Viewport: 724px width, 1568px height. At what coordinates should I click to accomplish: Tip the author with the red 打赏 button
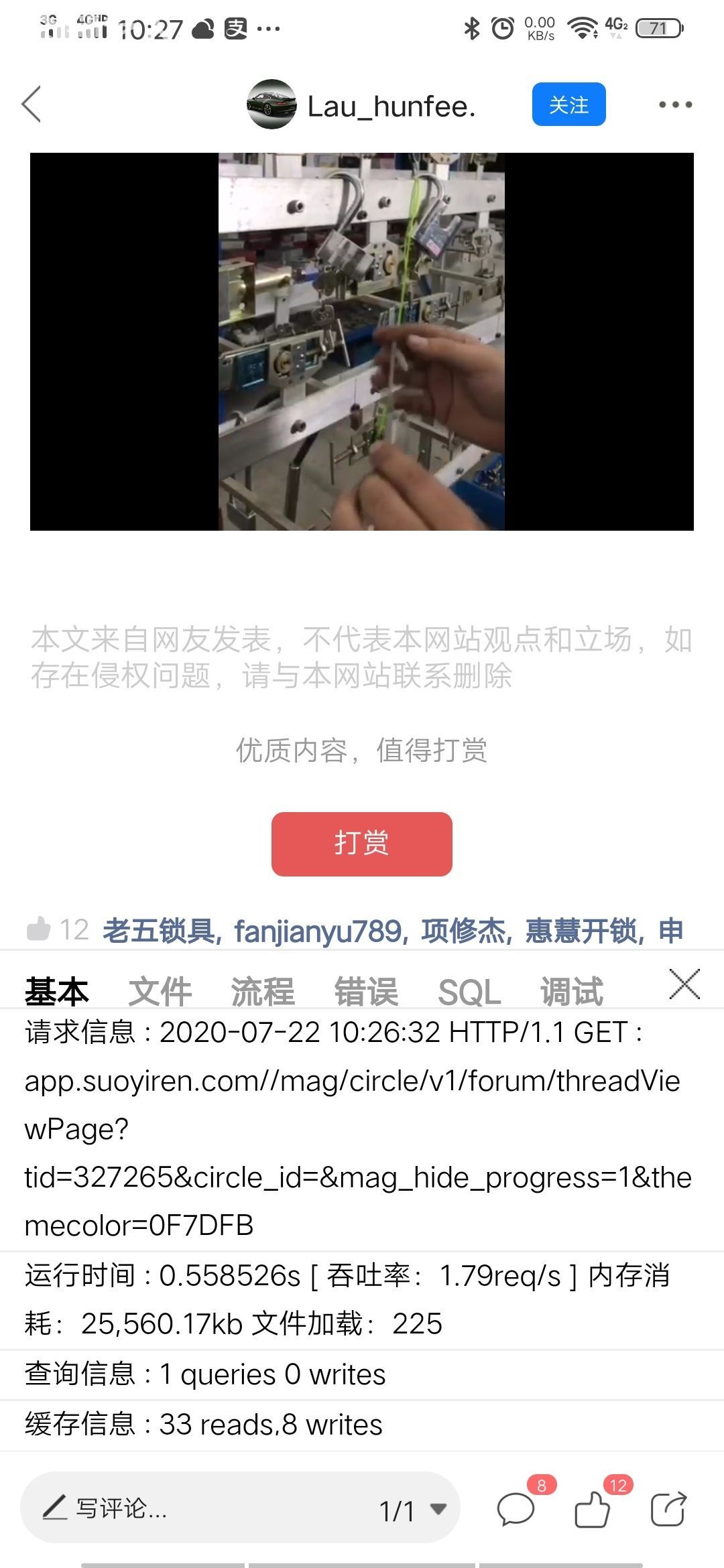pyautogui.click(x=361, y=844)
